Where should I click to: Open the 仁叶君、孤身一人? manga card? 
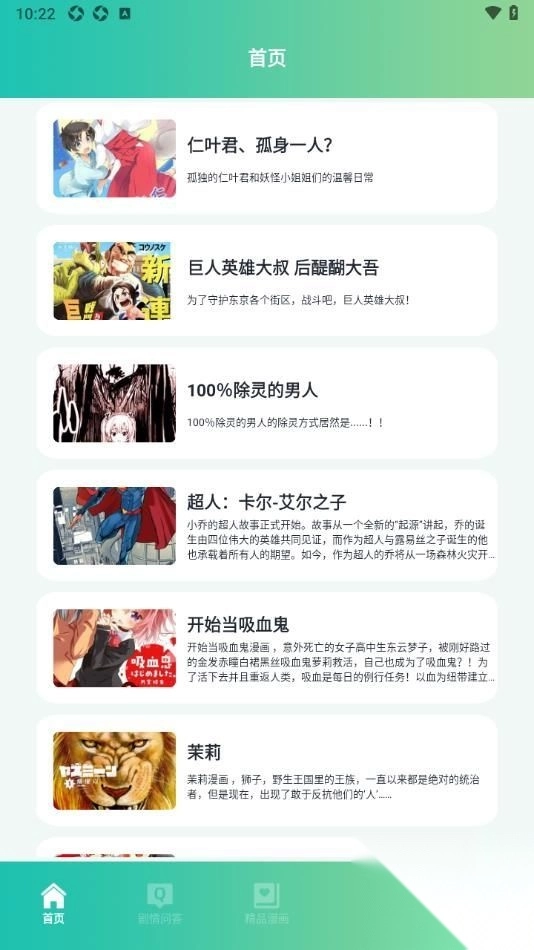(267, 158)
